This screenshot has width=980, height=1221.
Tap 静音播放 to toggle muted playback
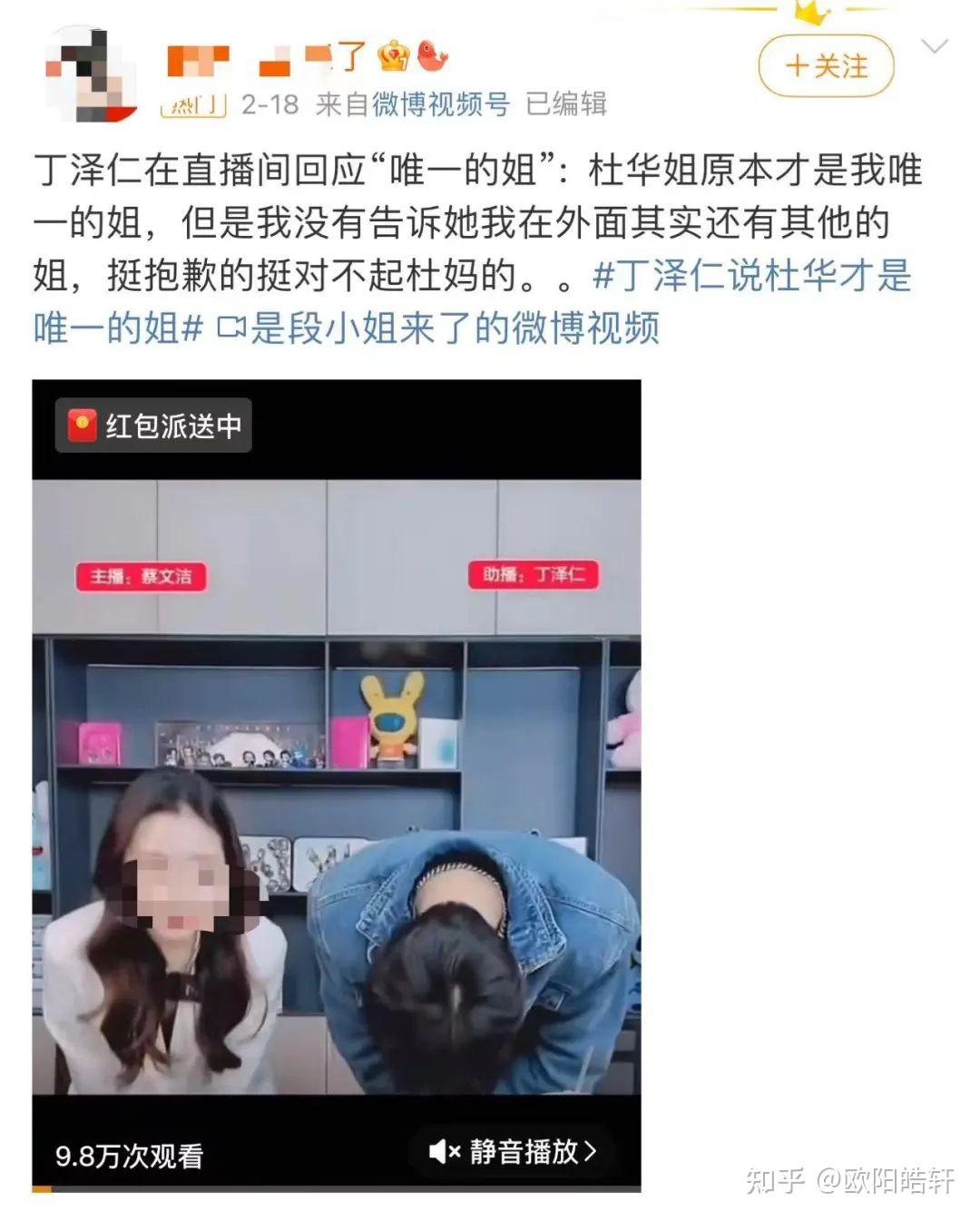point(514,1151)
